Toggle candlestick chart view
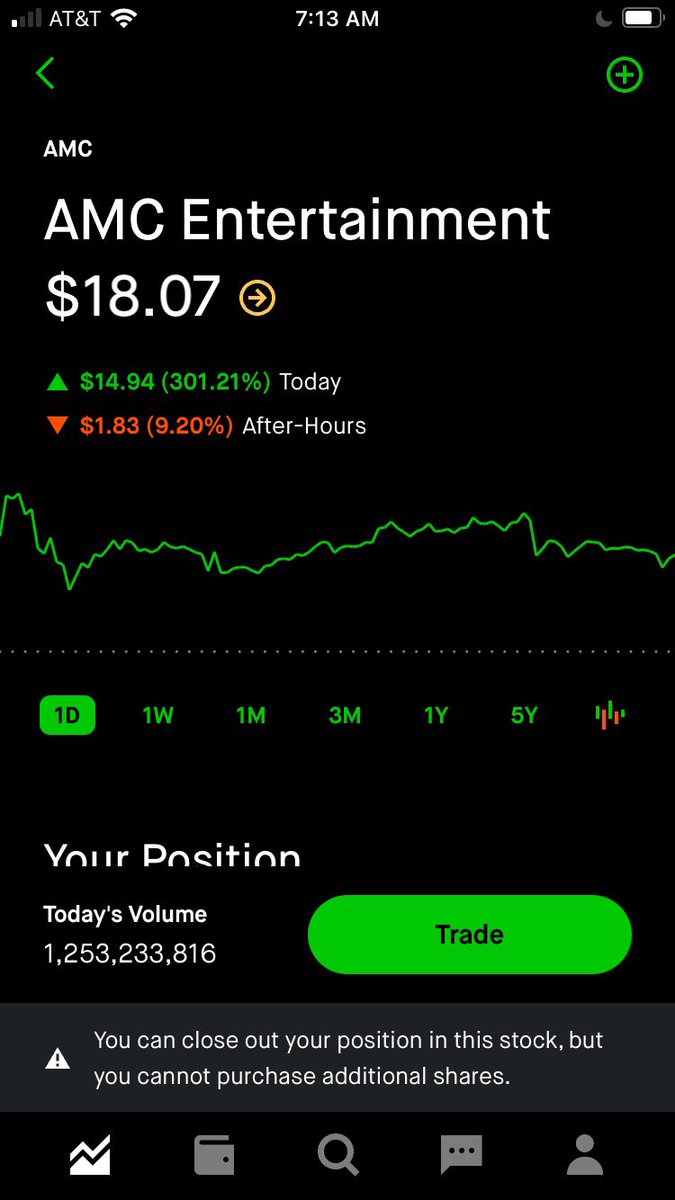 point(609,715)
